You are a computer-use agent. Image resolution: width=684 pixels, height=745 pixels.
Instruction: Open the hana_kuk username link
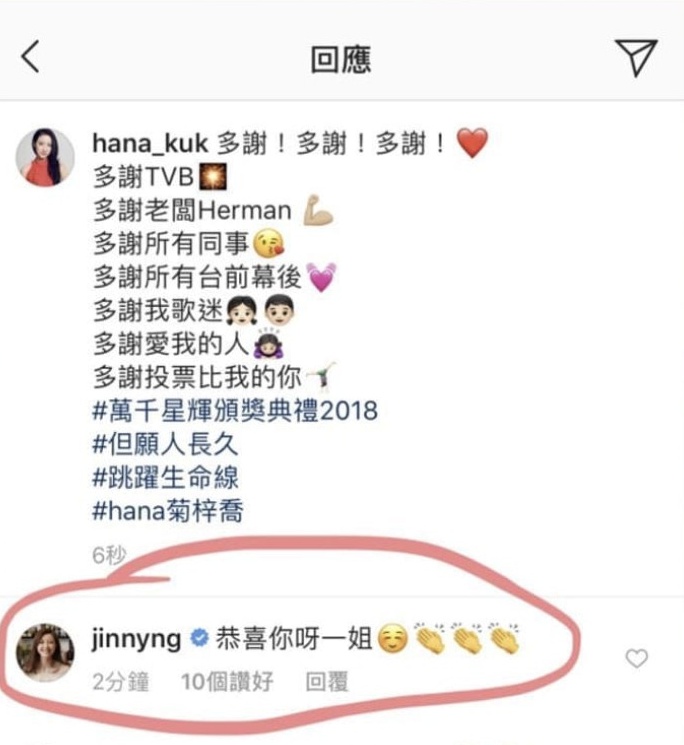tap(150, 143)
